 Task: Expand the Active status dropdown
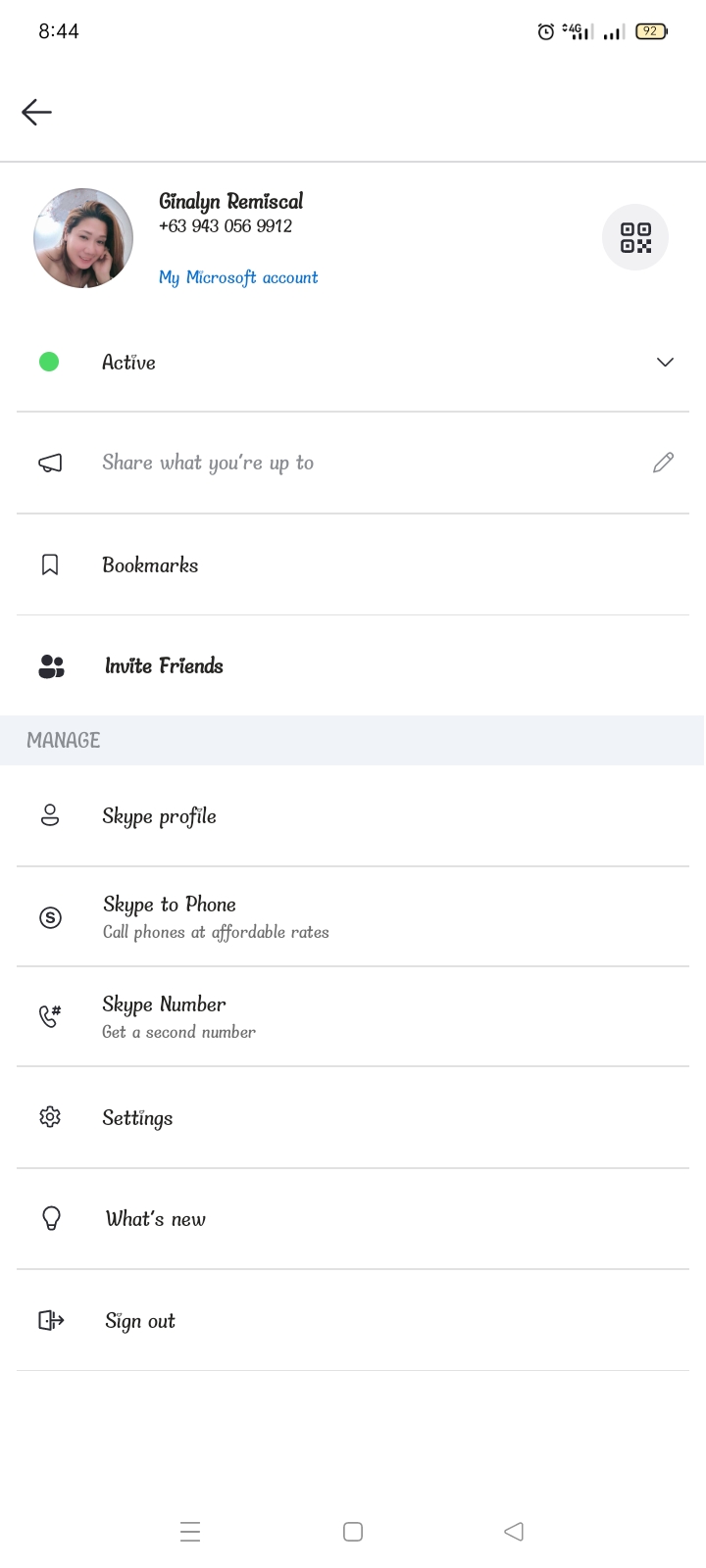[x=353, y=363]
